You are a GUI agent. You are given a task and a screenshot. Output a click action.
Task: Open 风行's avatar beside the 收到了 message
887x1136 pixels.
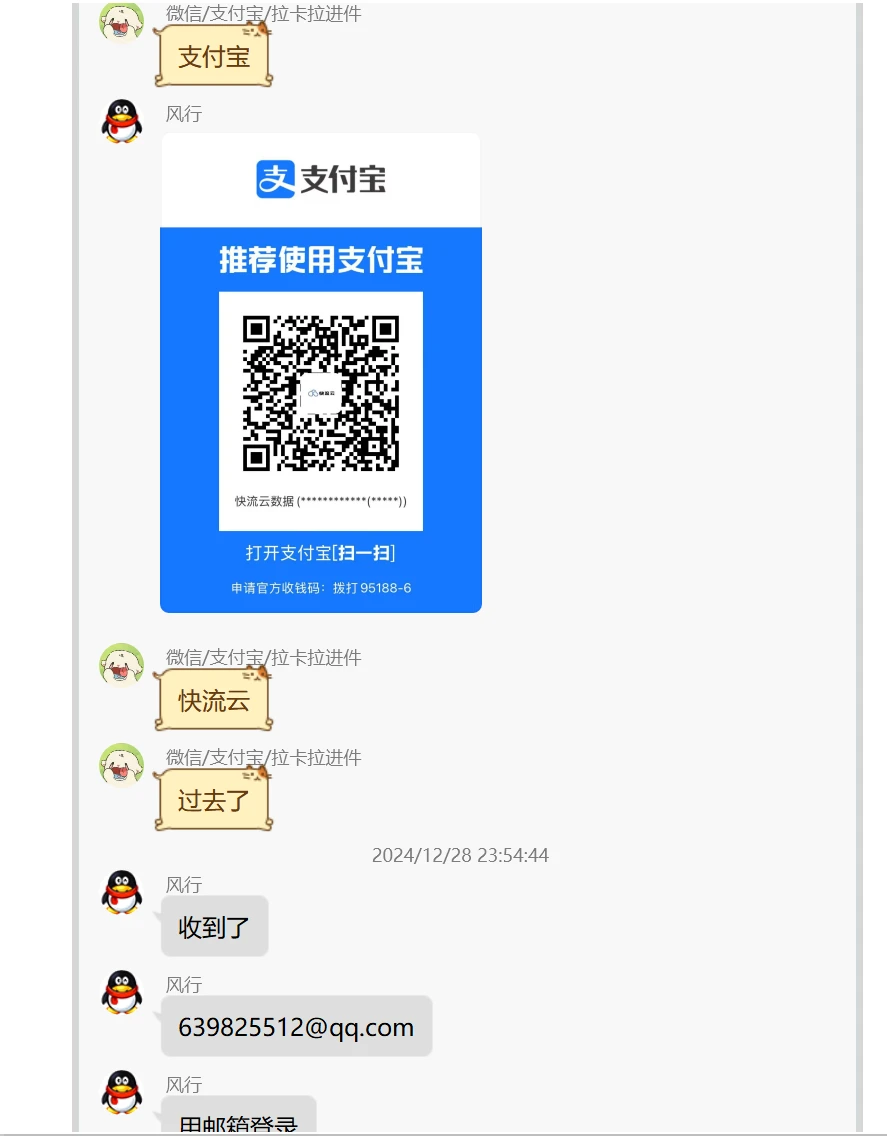click(122, 892)
